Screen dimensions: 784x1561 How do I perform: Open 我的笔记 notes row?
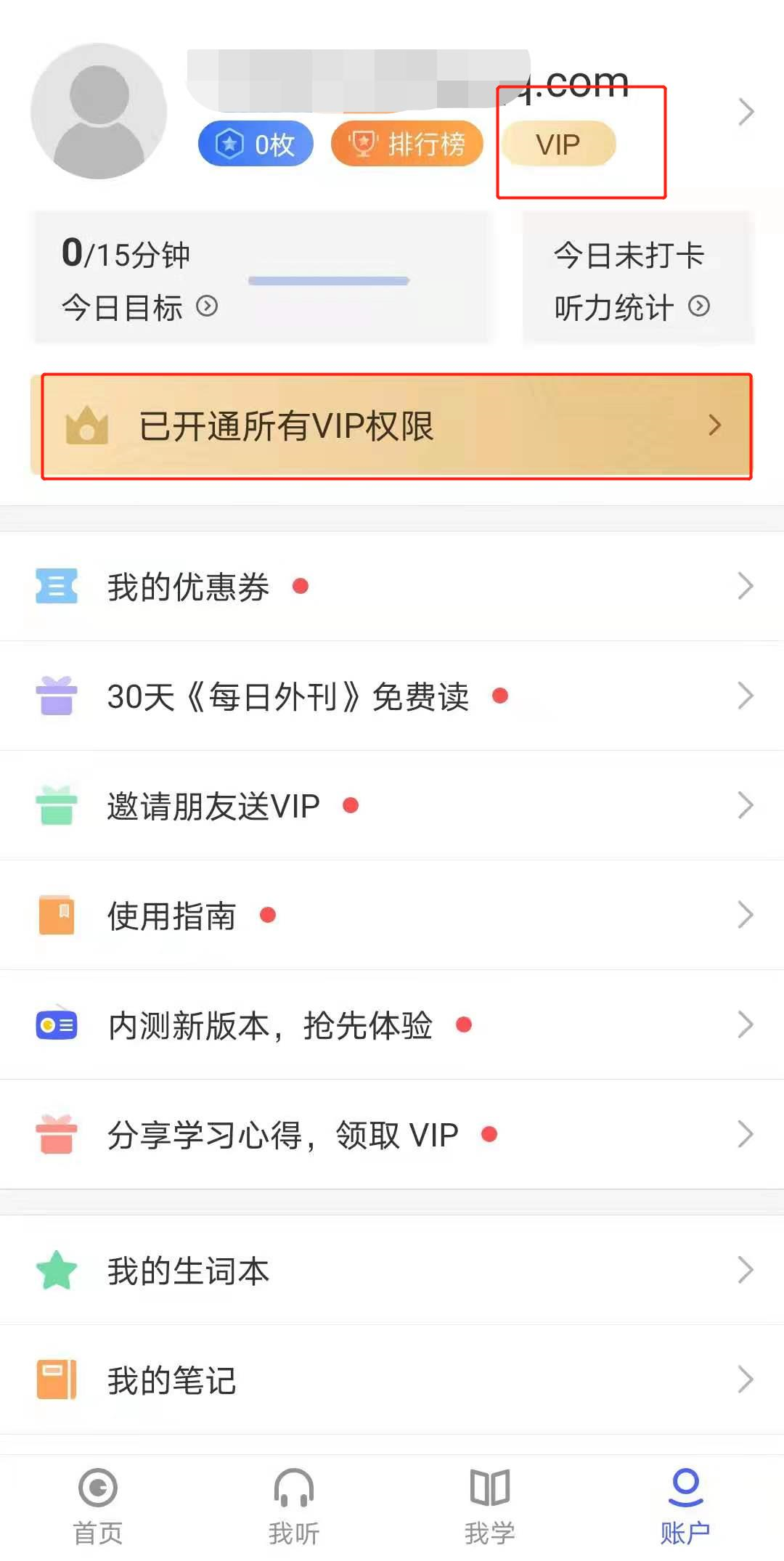392,1379
